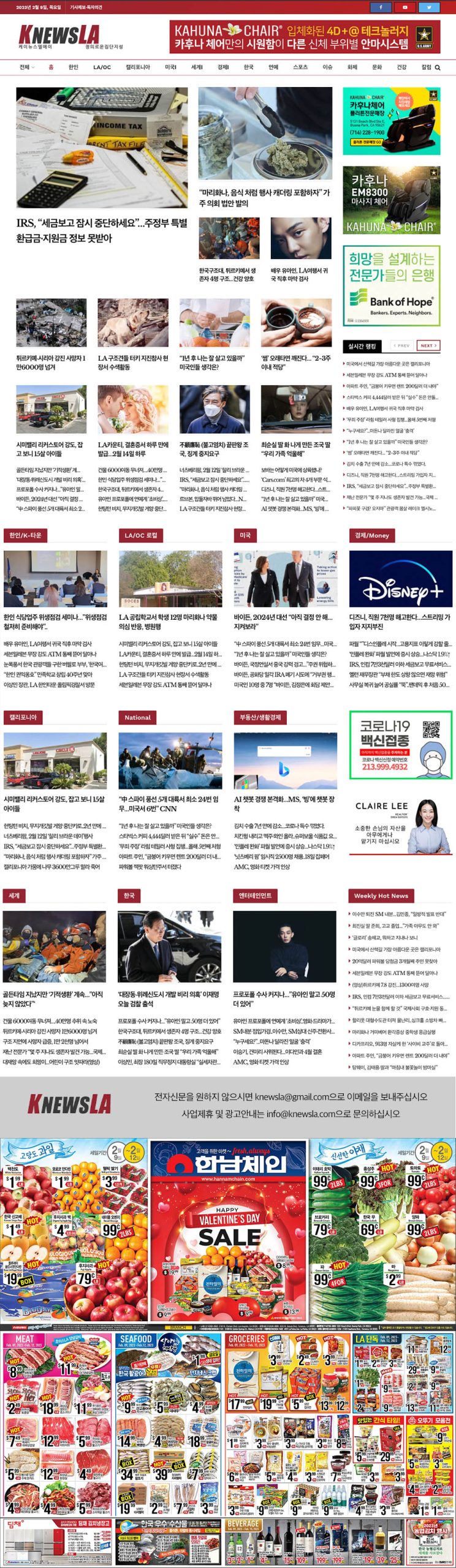Select the 스포츠 menu item
Viewport: 456px width, 1568px height.
pyautogui.click(x=300, y=67)
